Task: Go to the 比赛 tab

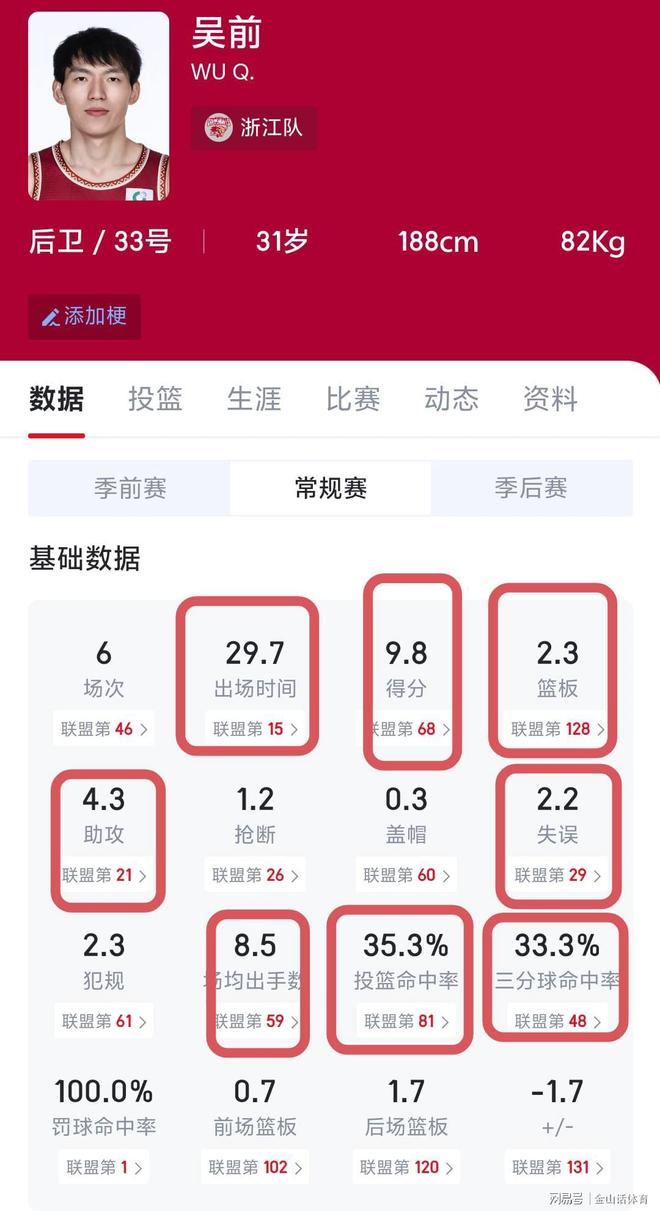Action: pos(353,400)
